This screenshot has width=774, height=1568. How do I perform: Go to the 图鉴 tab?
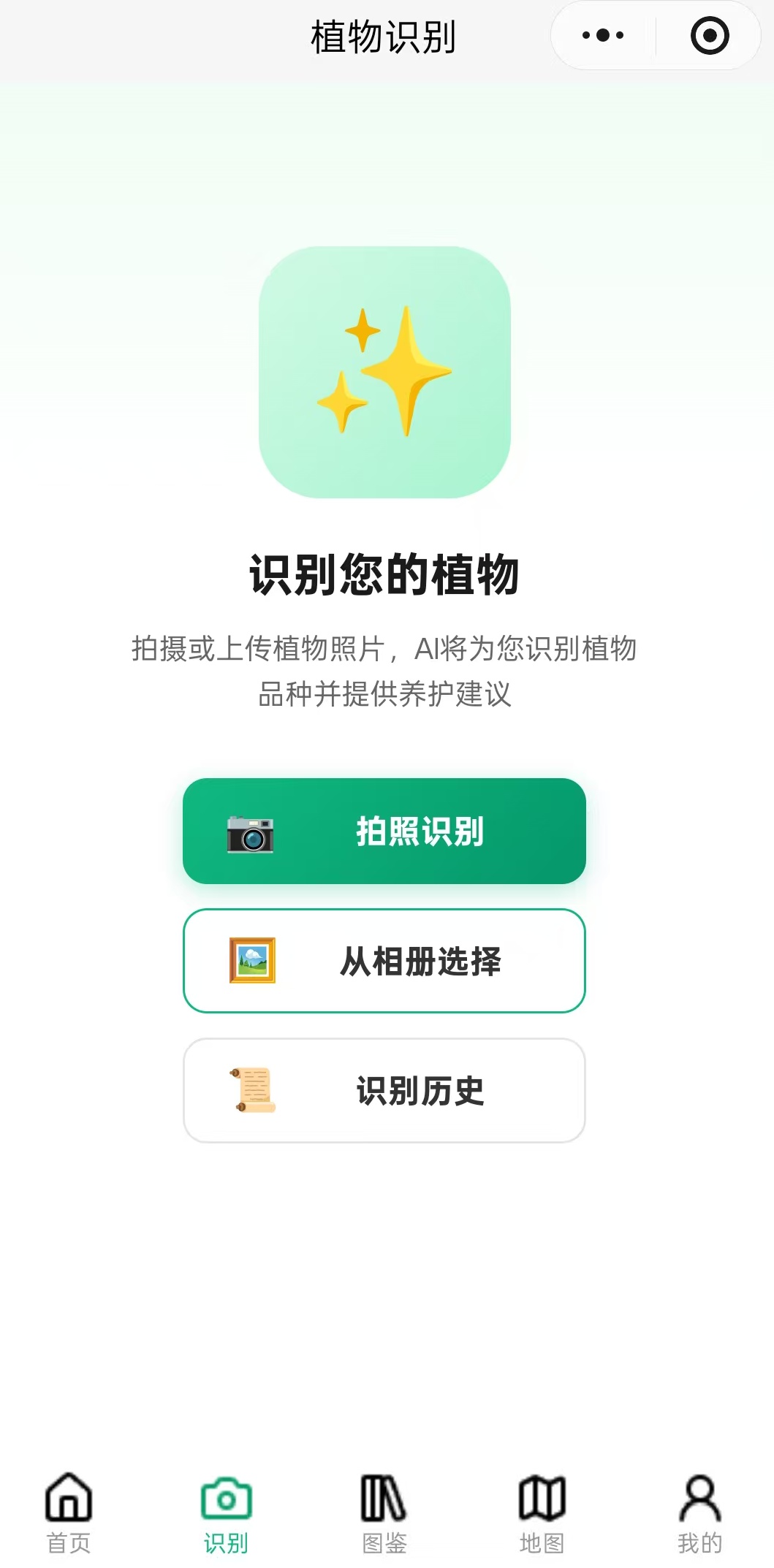pos(384,1512)
